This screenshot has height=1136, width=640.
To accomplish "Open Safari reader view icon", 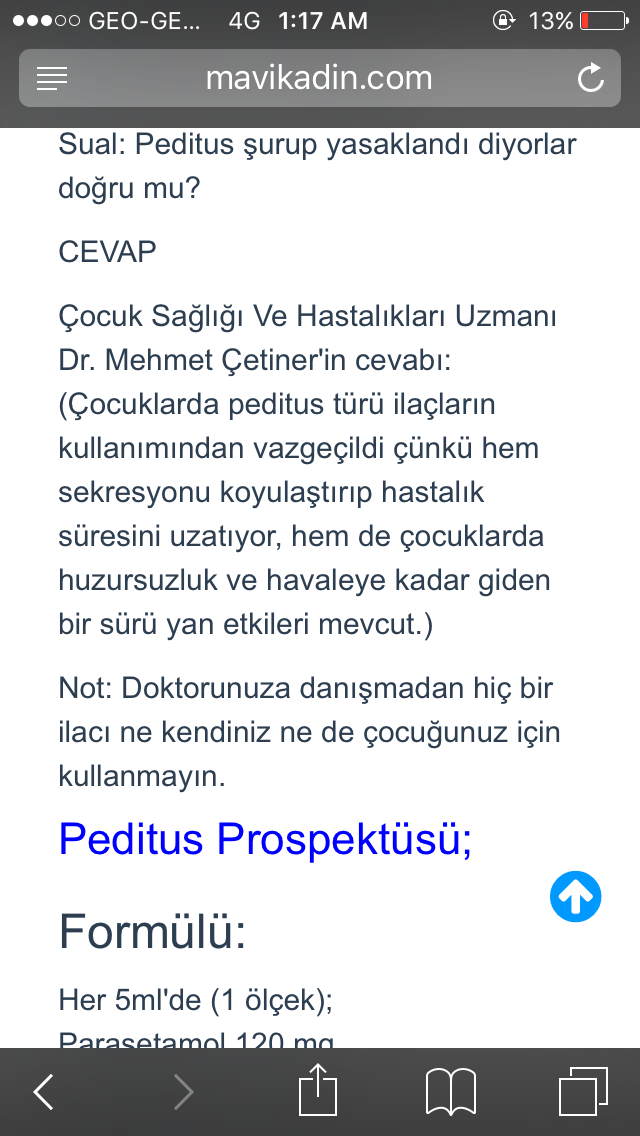I will pyautogui.click(x=52, y=78).
